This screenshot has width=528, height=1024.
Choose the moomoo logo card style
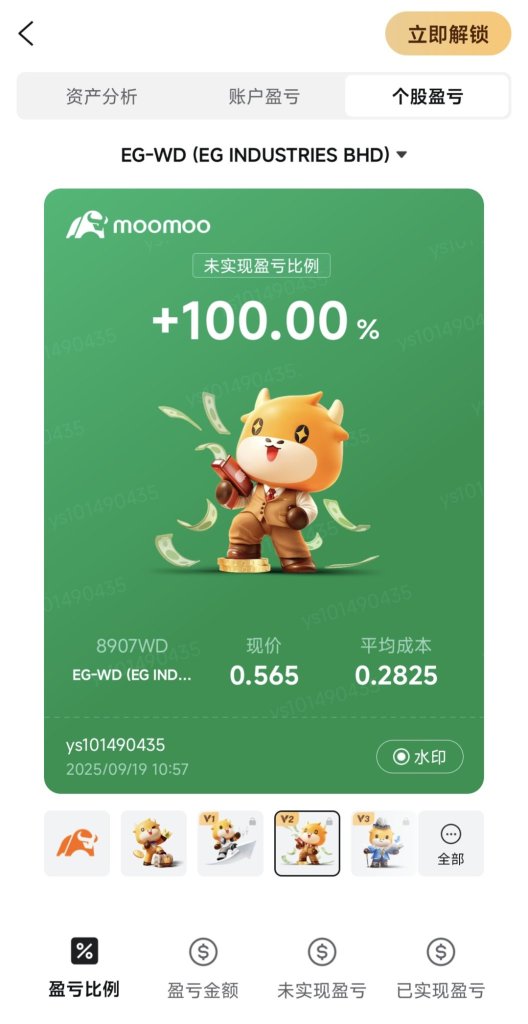(x=77, y=843)
